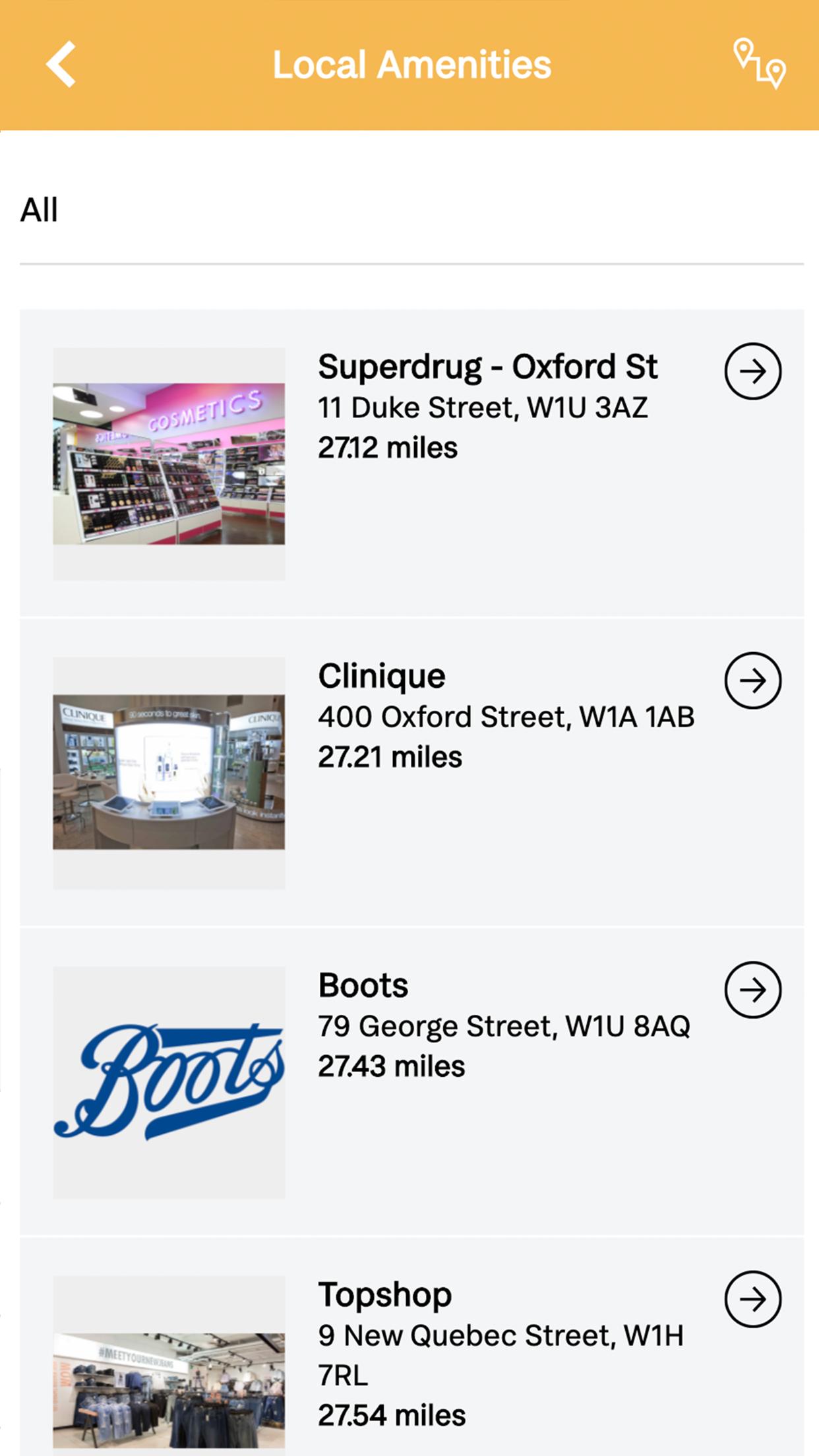Open the map view of amenities

tap(759, 65)
